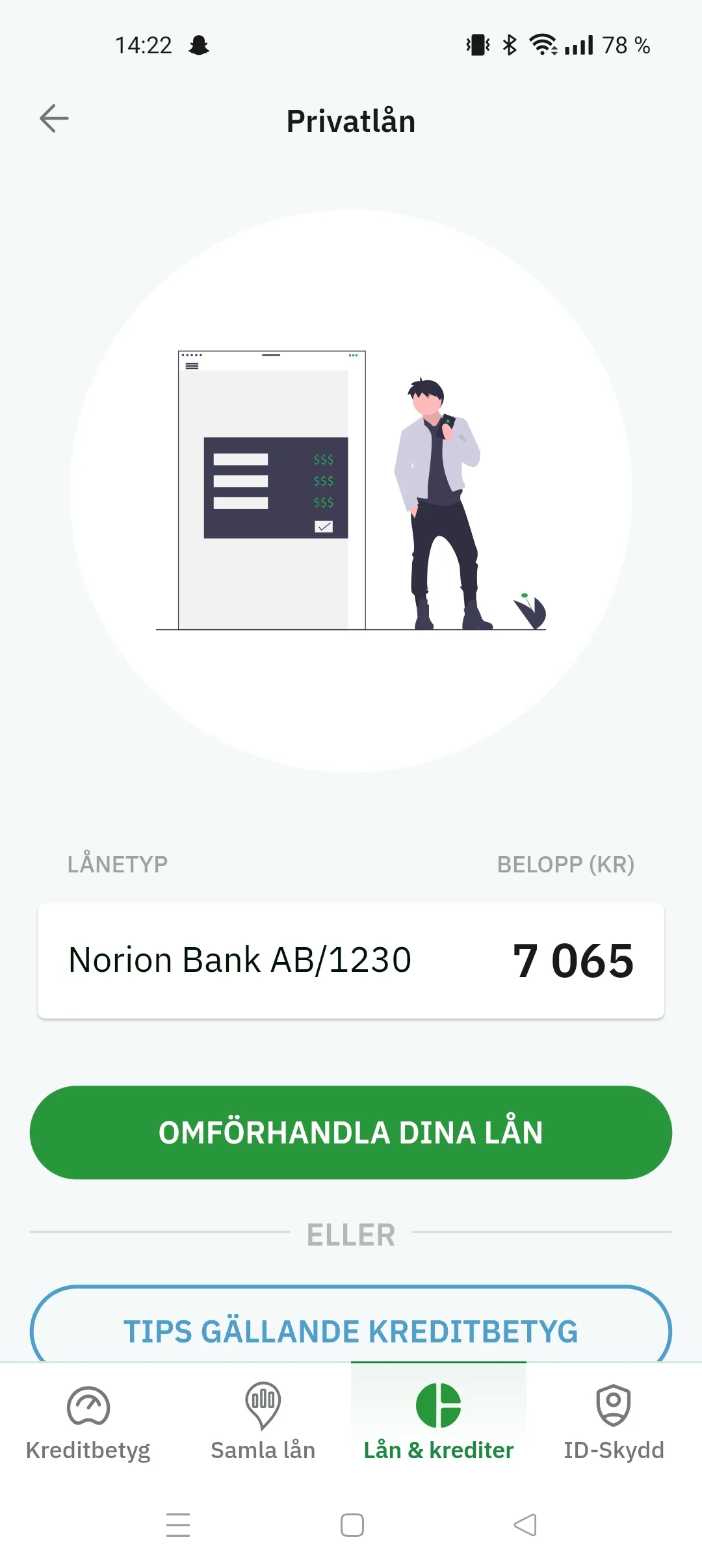Open the Norion Bank AB/1230 loan card
The height and width of the screenshot is (1568, 702).
point(351,960)
